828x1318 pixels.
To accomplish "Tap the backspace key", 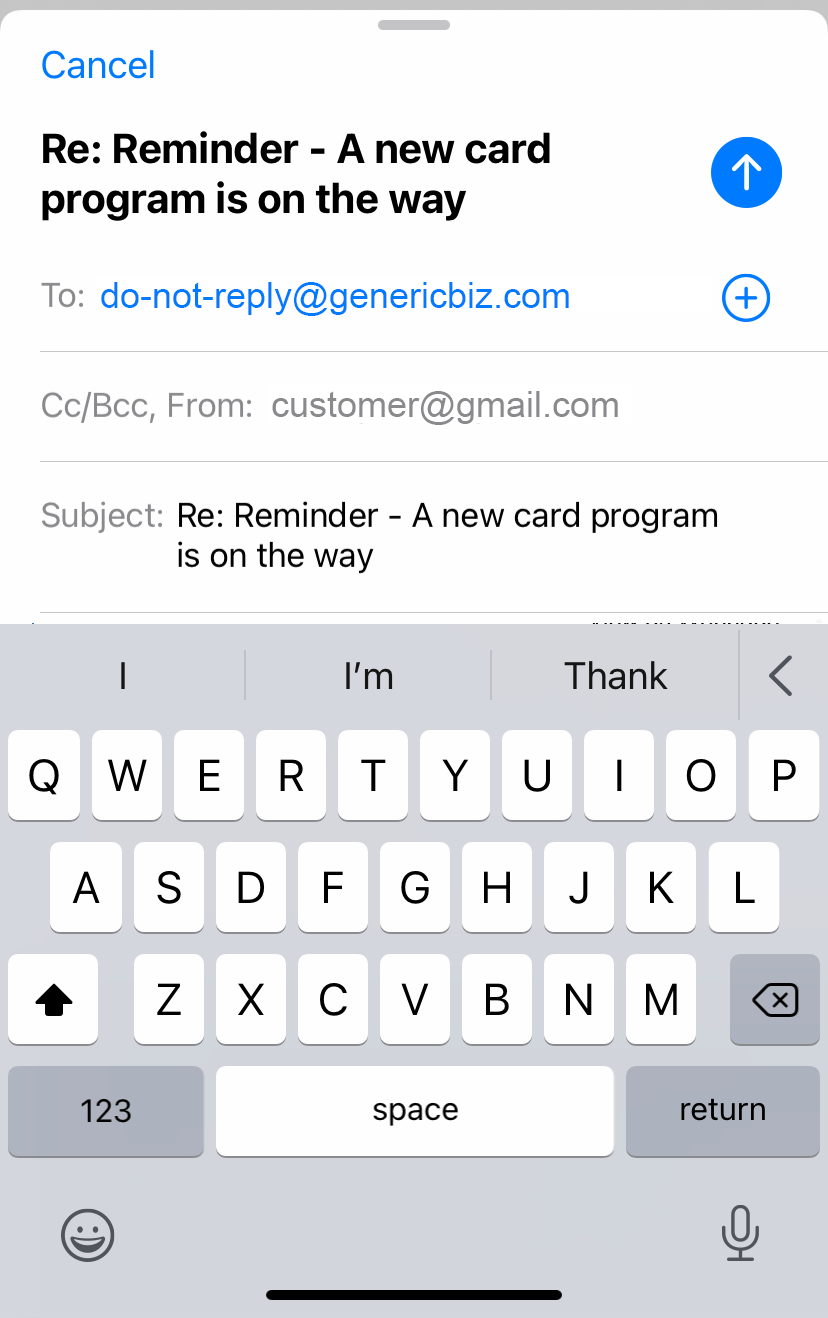I will (x=775, y=999).
